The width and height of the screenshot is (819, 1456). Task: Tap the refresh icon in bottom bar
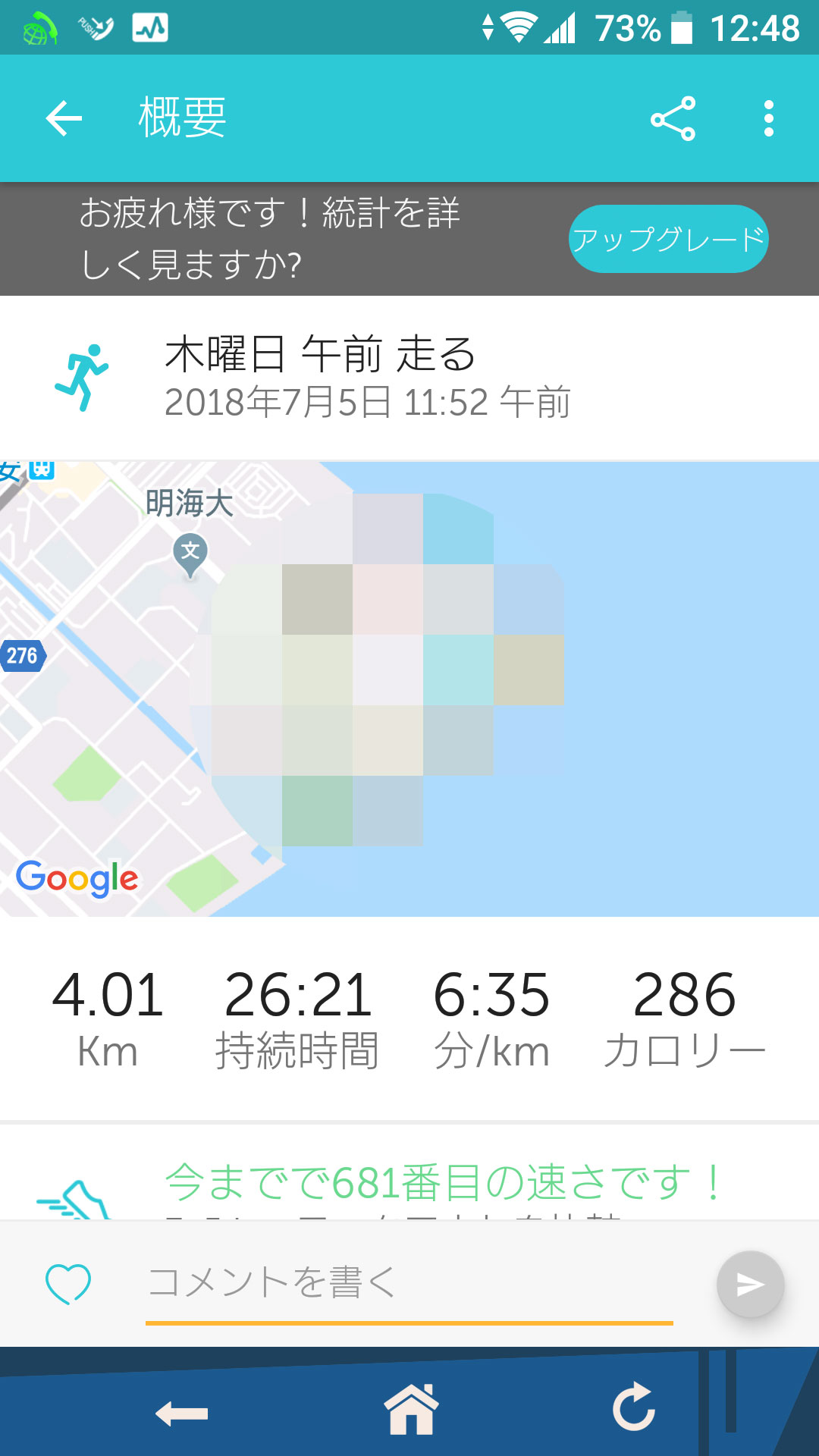pyautogui.click(x=634, y=1408)
